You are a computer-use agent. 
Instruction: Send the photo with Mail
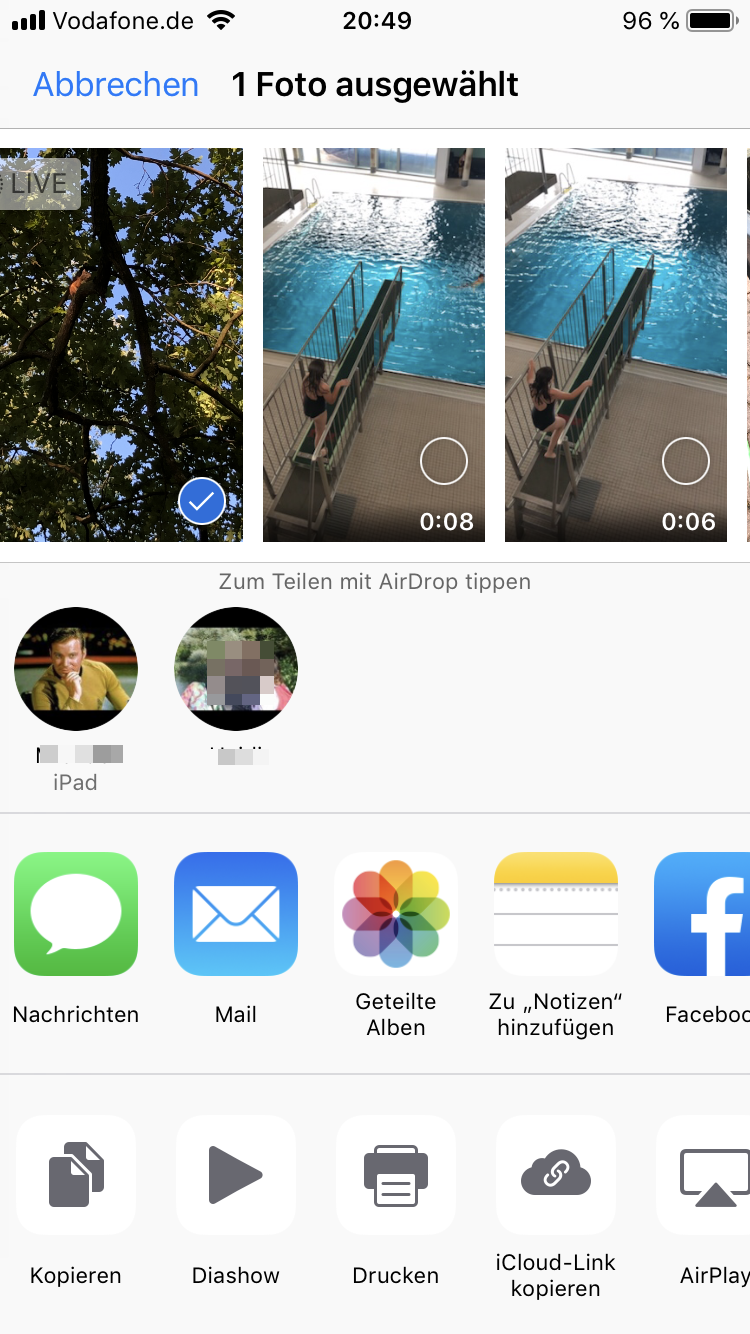click(236, 914)
